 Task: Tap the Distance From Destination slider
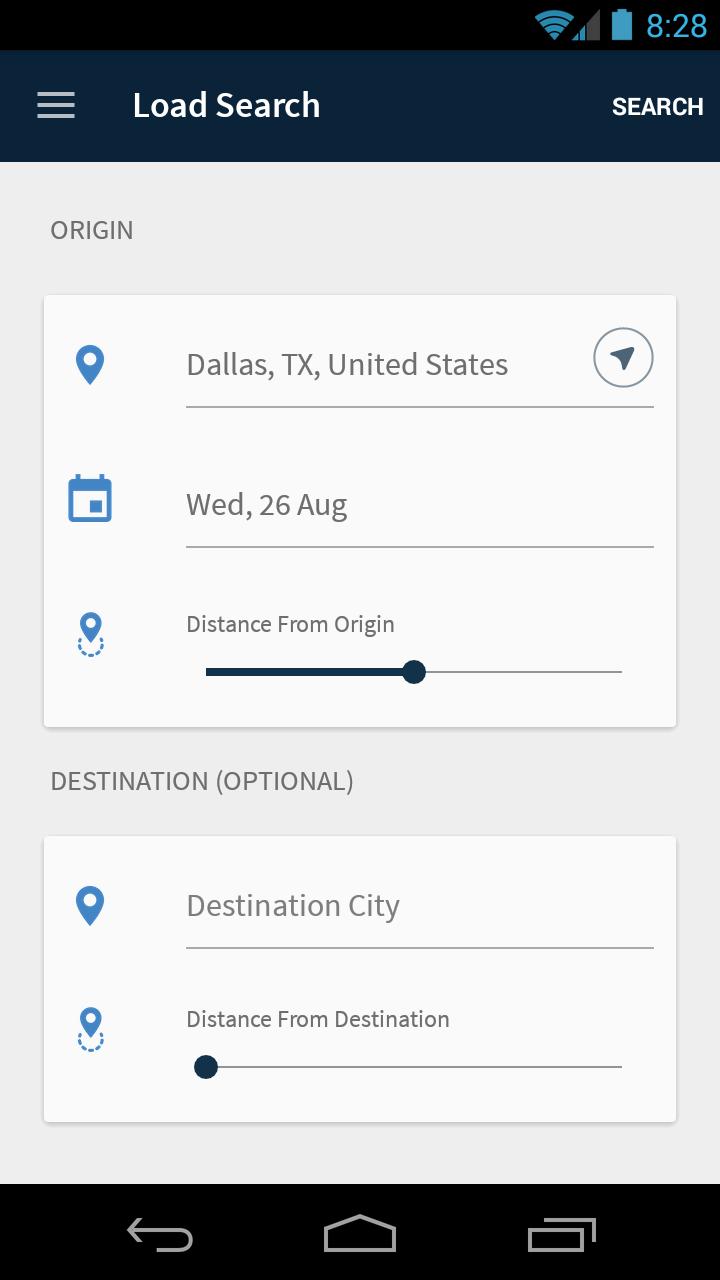pyautogui.click(x=413, y=1067)
